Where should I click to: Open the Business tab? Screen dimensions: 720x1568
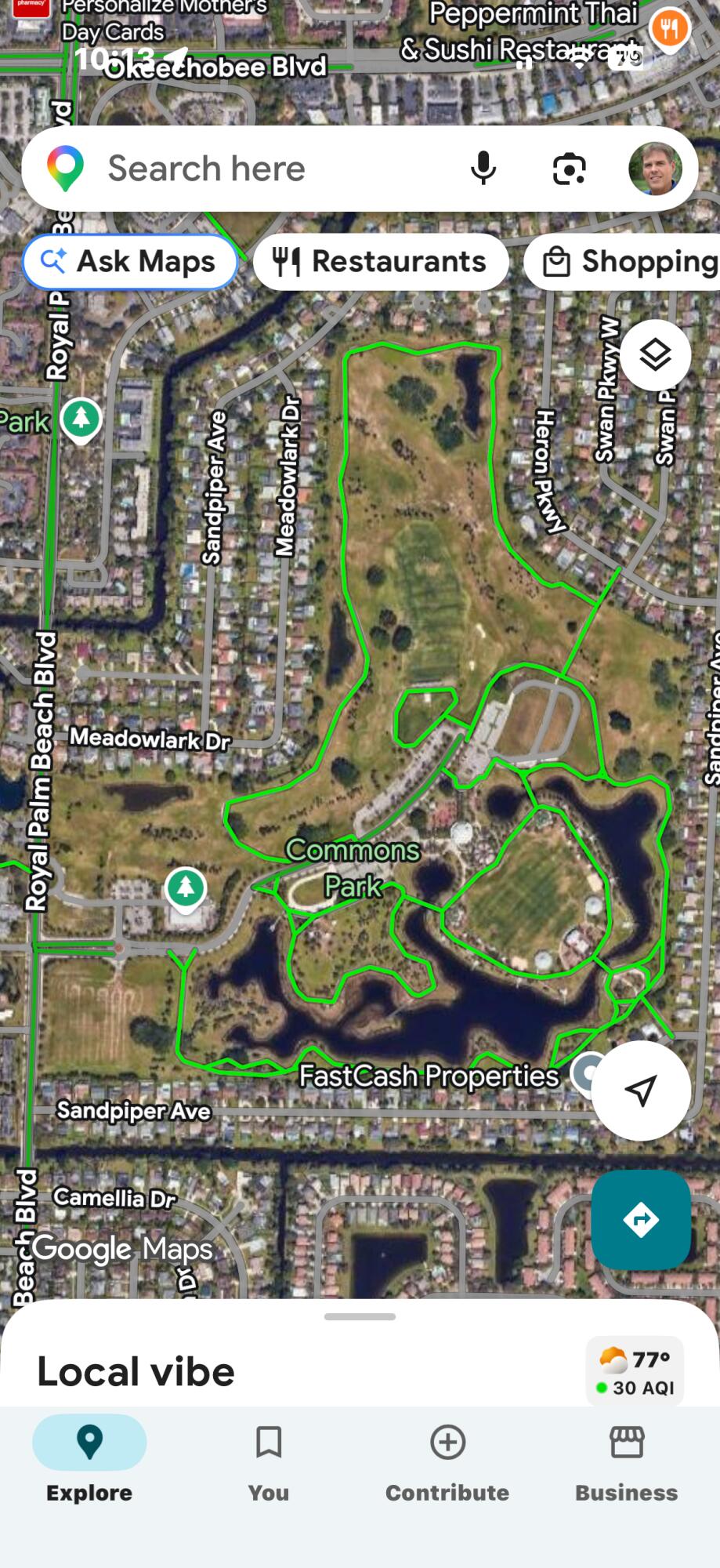pos(627,1460)
